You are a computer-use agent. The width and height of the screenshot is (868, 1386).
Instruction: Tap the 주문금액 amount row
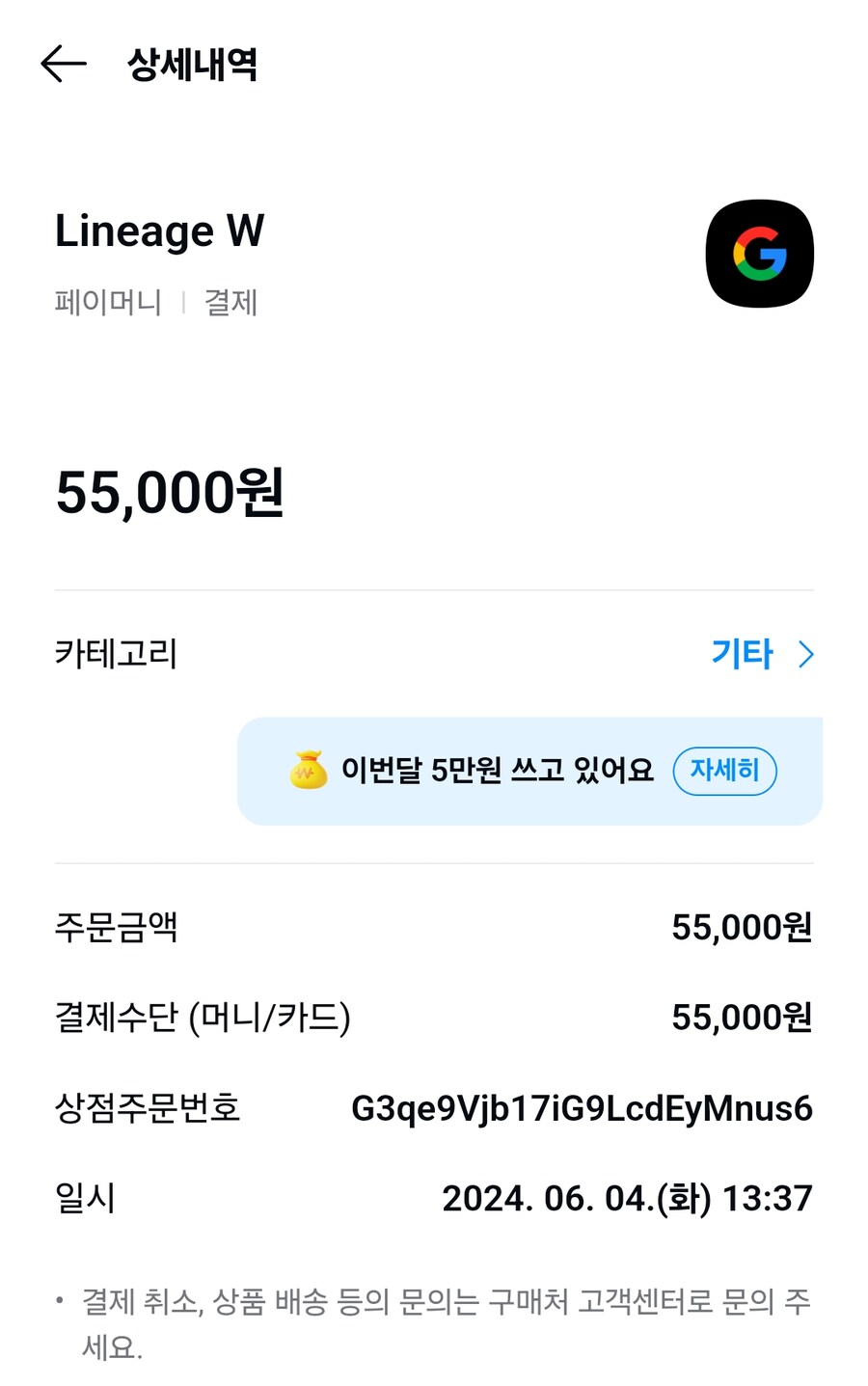[434, 928]
